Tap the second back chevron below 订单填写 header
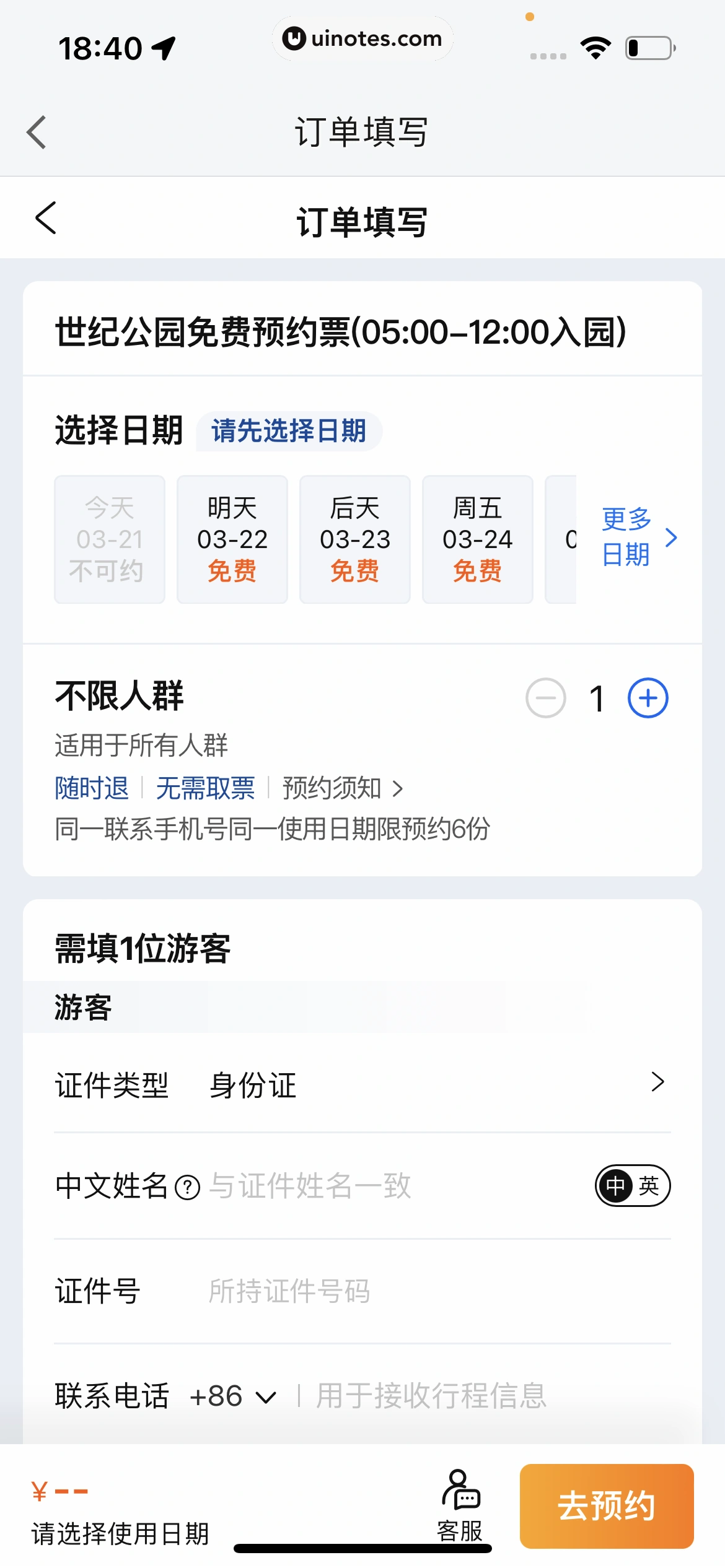 coord(46,218)
